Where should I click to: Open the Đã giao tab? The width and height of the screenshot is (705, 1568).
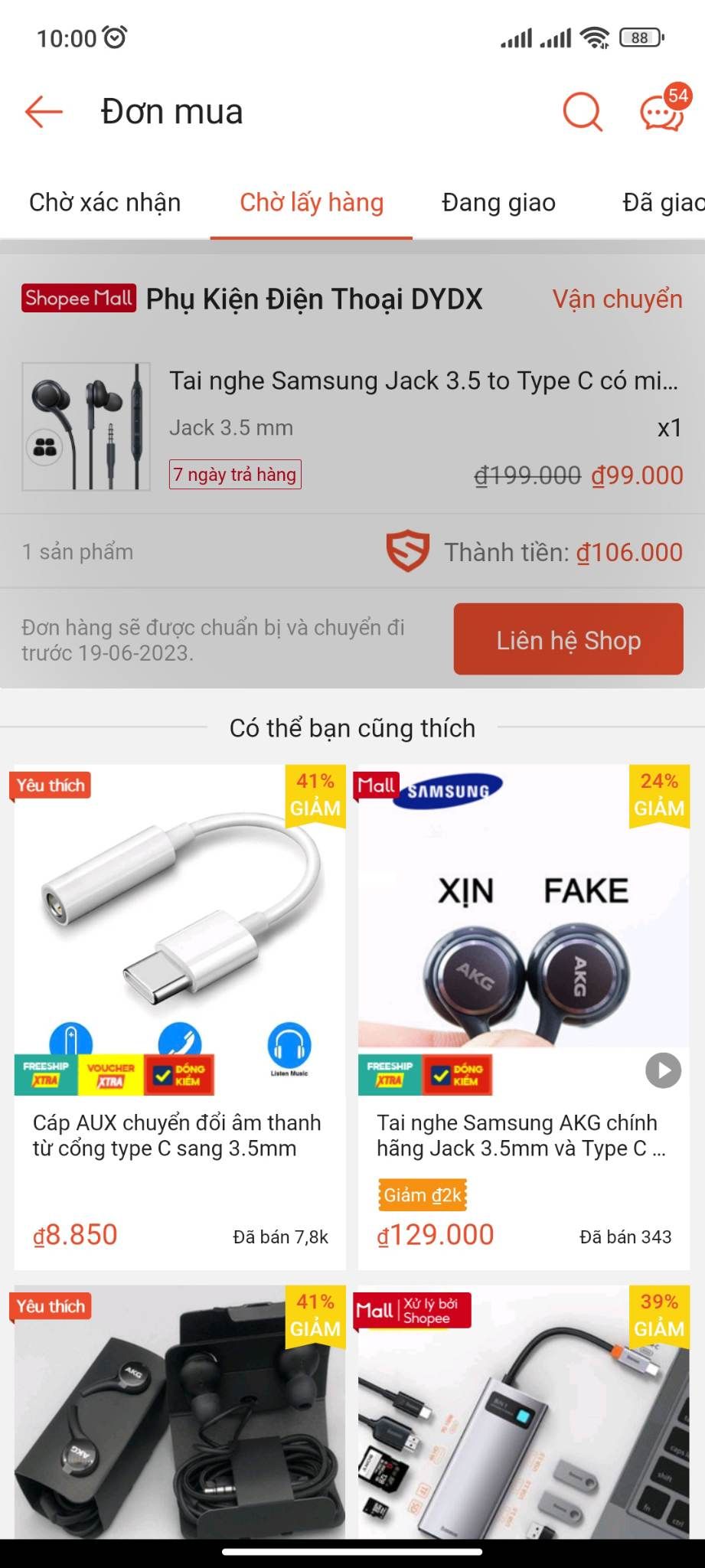tap(663, 202)
